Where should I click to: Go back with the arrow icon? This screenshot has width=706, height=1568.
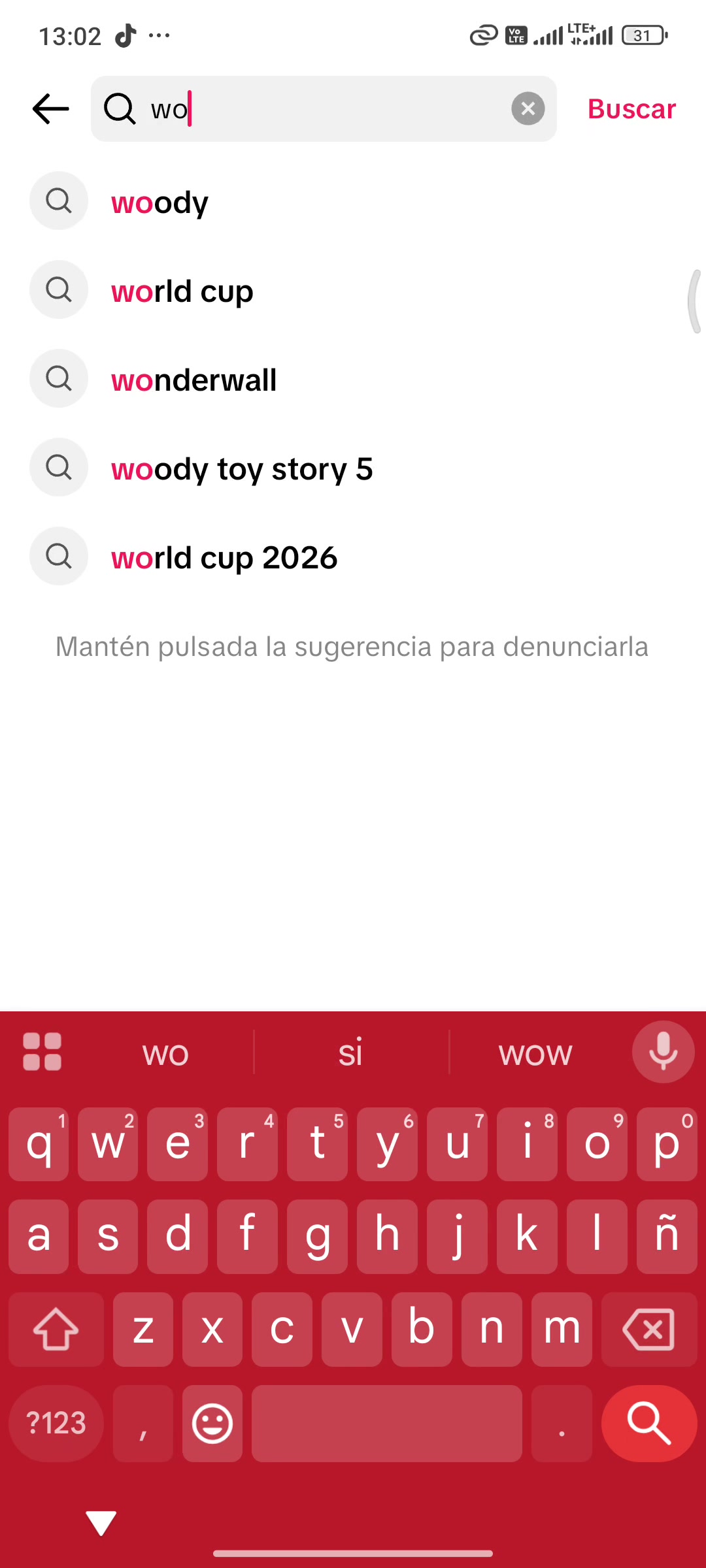51,108
